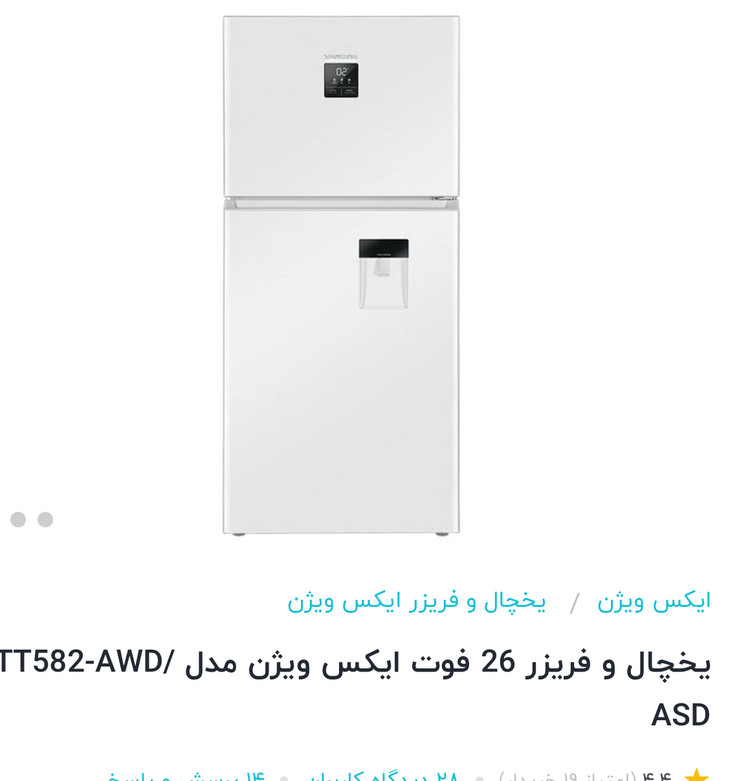Tap the image carousel page indicator dots
Screen dimensions: 750x781
31,519
